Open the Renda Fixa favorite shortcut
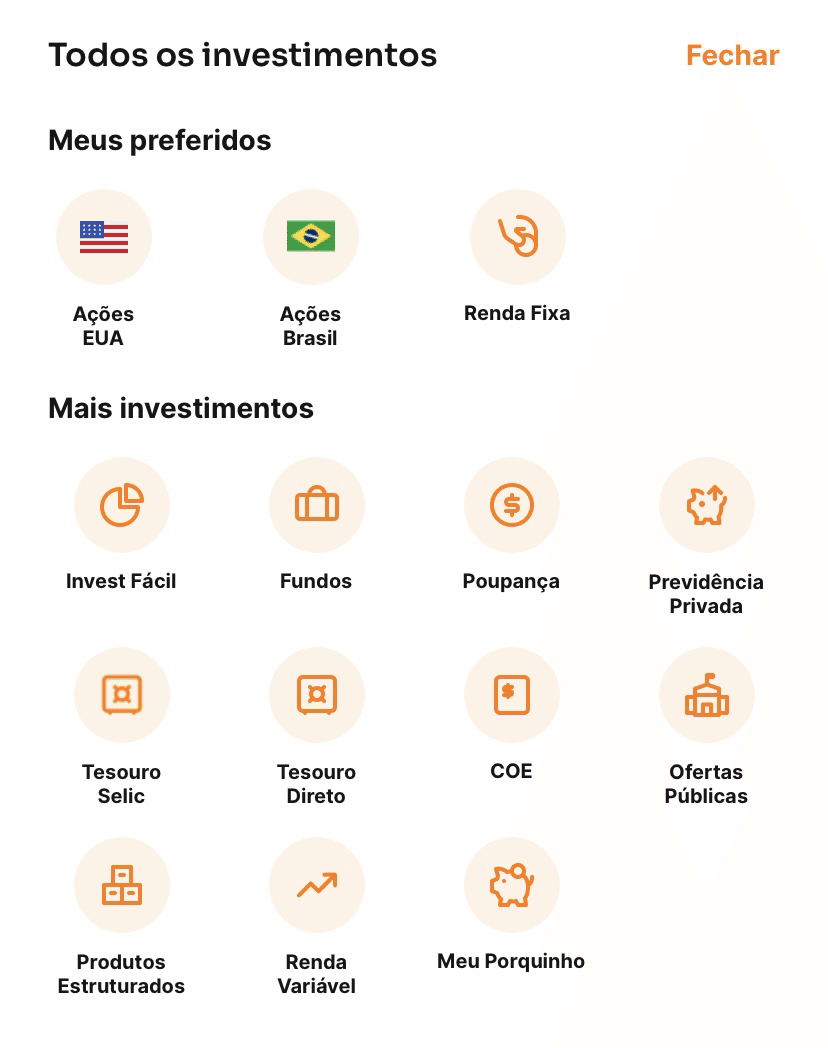 [518, 237]
